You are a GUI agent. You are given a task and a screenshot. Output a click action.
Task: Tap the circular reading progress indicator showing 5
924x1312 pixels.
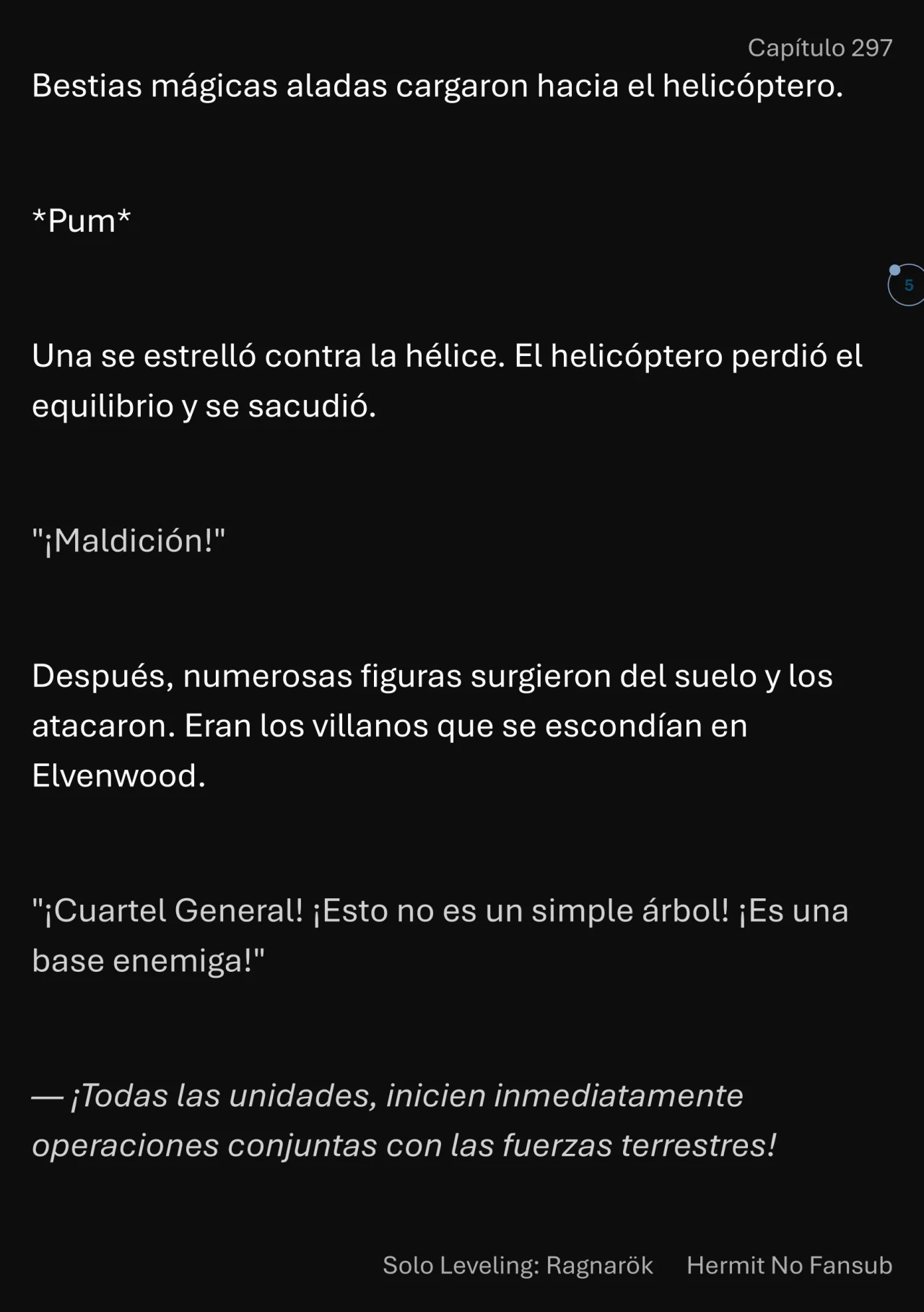[x=907, y=285]
